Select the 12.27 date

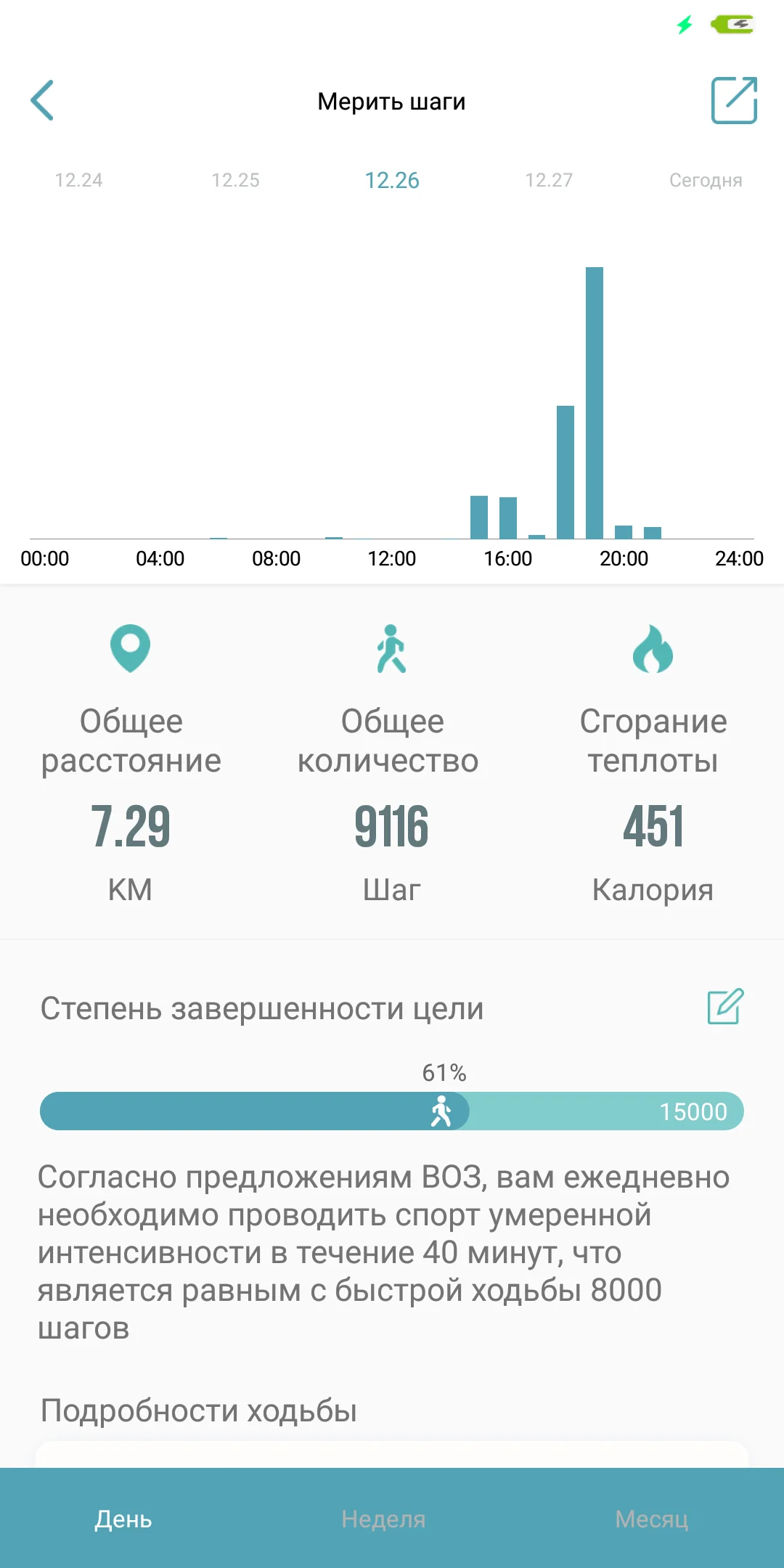(549, 180)
